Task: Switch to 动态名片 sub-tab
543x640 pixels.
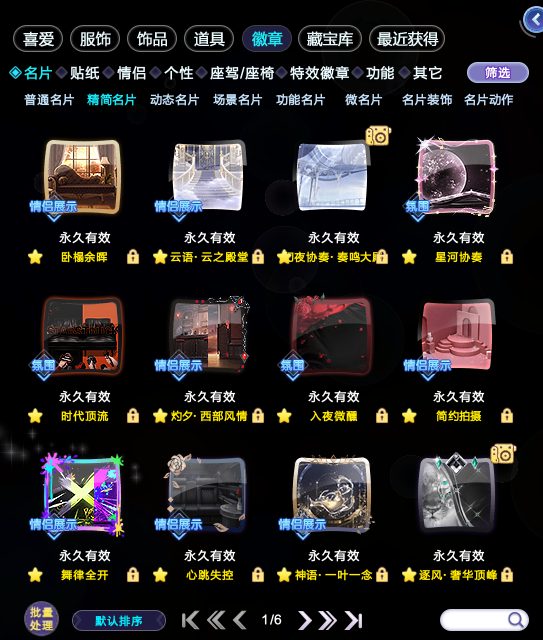Action: tap(174, 100)
